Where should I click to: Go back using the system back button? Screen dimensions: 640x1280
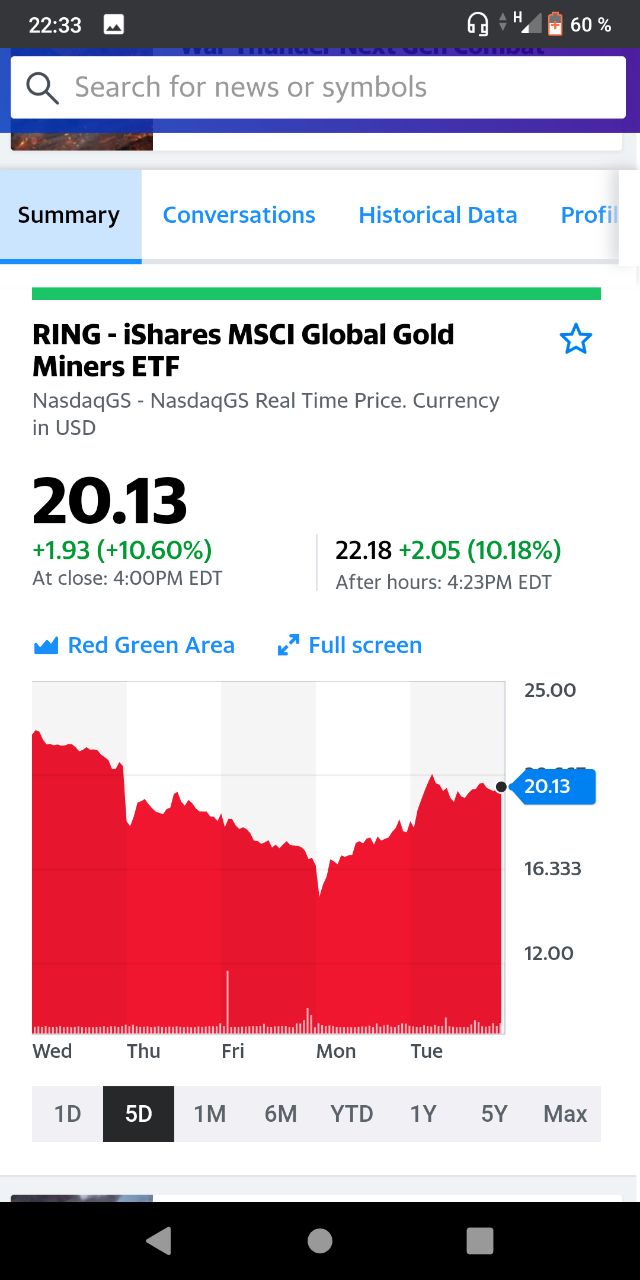(x=159, y=1241)
